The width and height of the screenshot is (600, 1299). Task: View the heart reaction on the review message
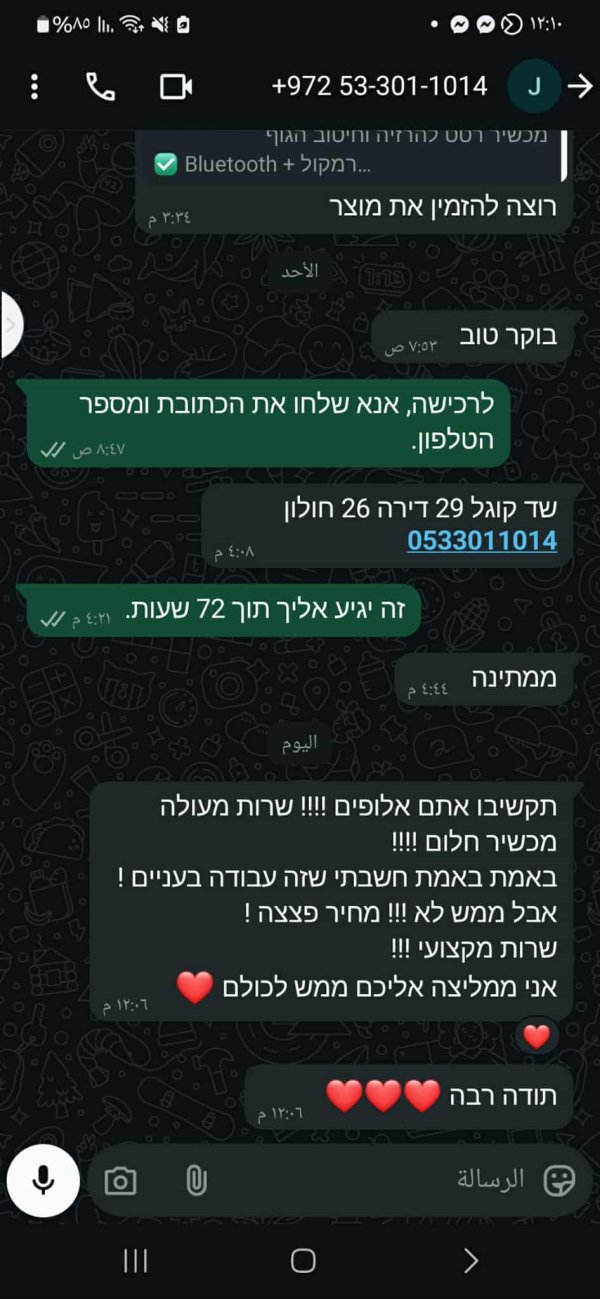tap(537, 1037)
